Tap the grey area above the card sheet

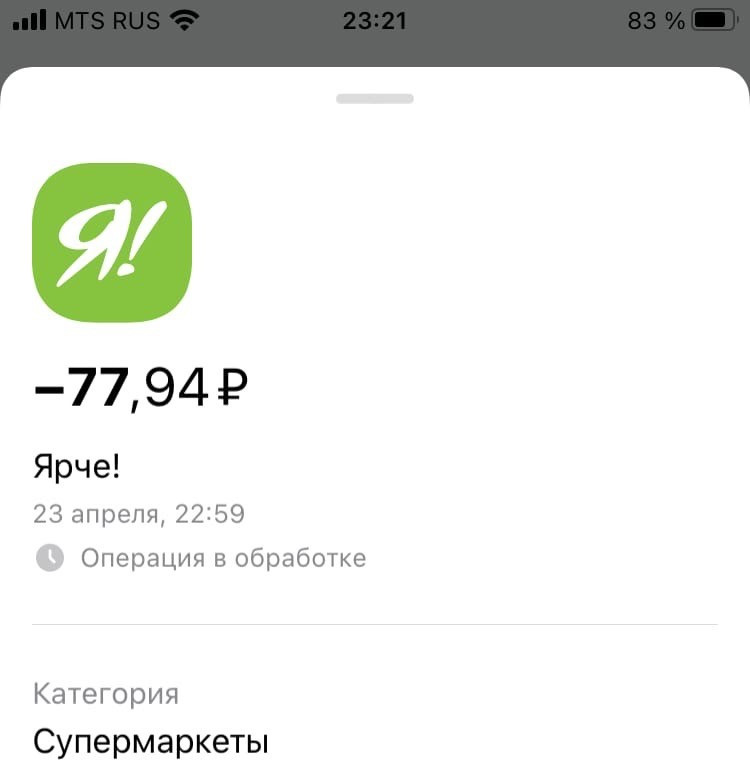[x=375, y=50]
